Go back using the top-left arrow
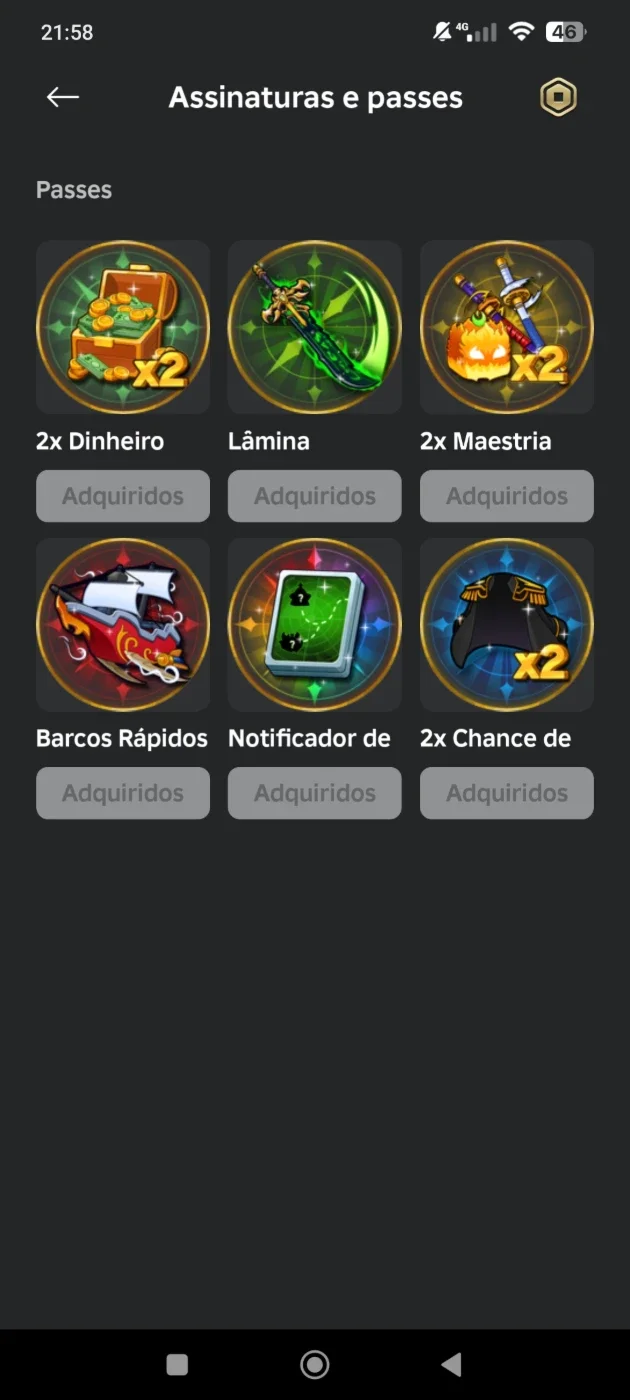 pyautogui.click(x=62, y=97)
